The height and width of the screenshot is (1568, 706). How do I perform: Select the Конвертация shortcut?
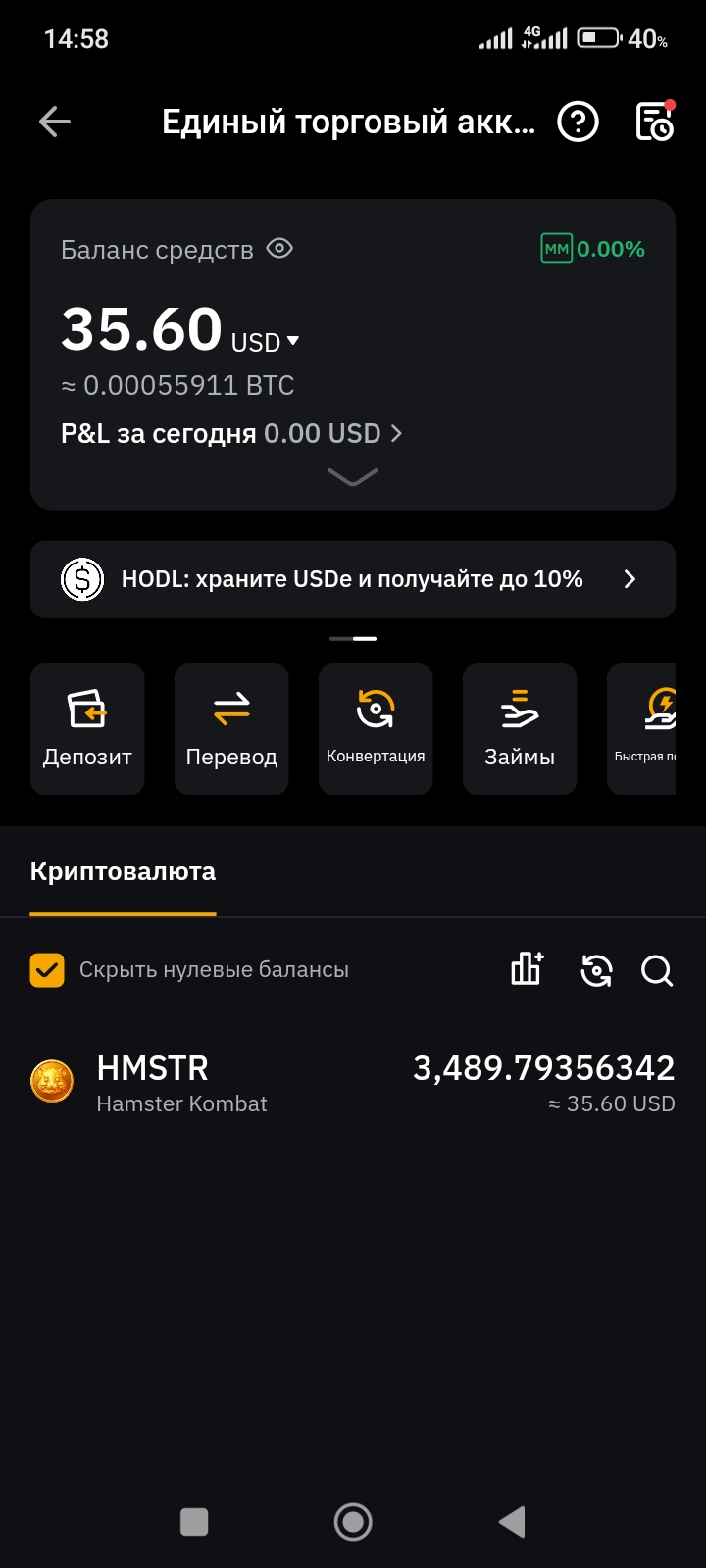coord(376,728)
